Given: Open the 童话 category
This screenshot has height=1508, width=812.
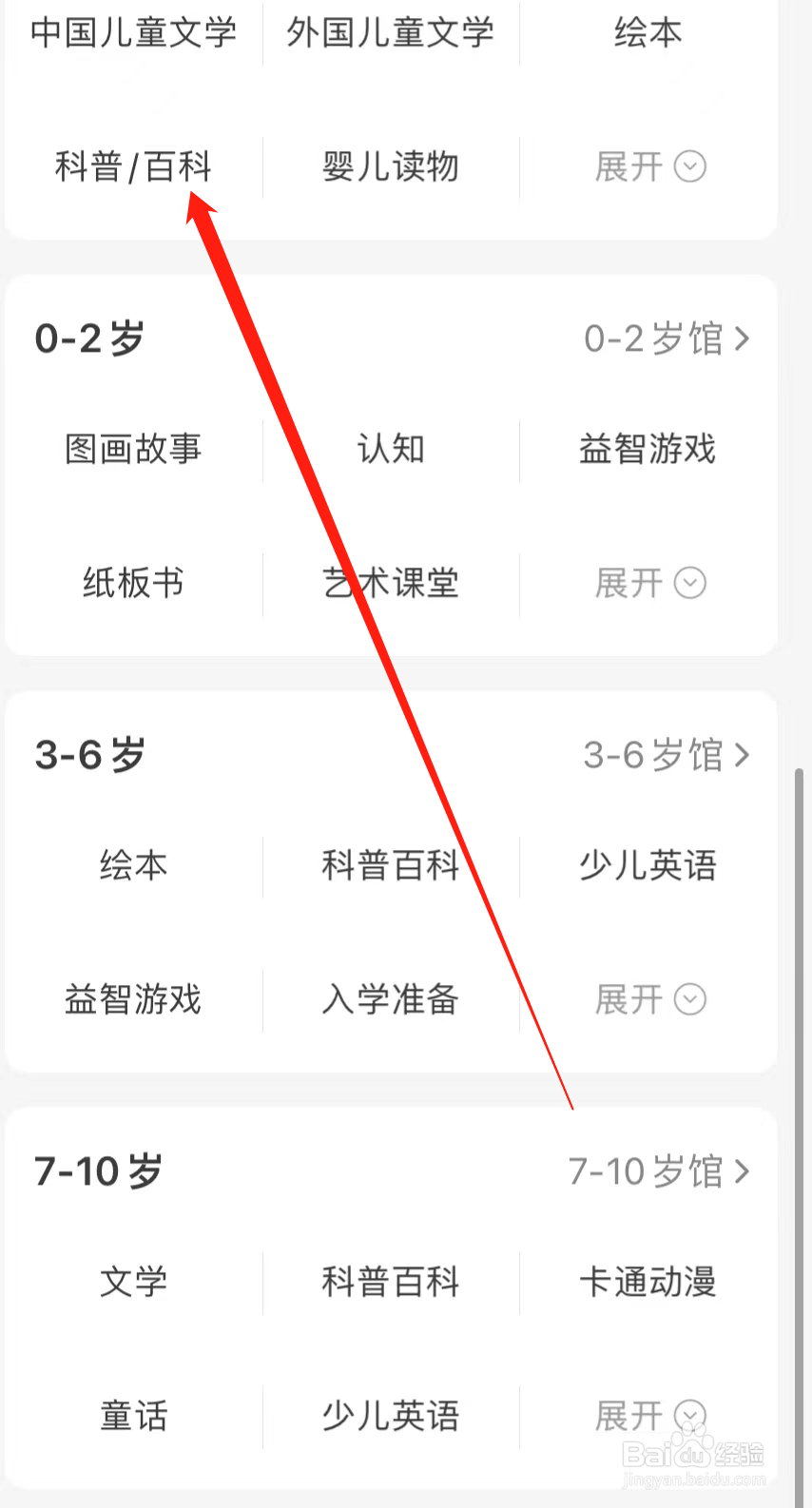Looking at the screenshot, I should tap(134, 1416).
